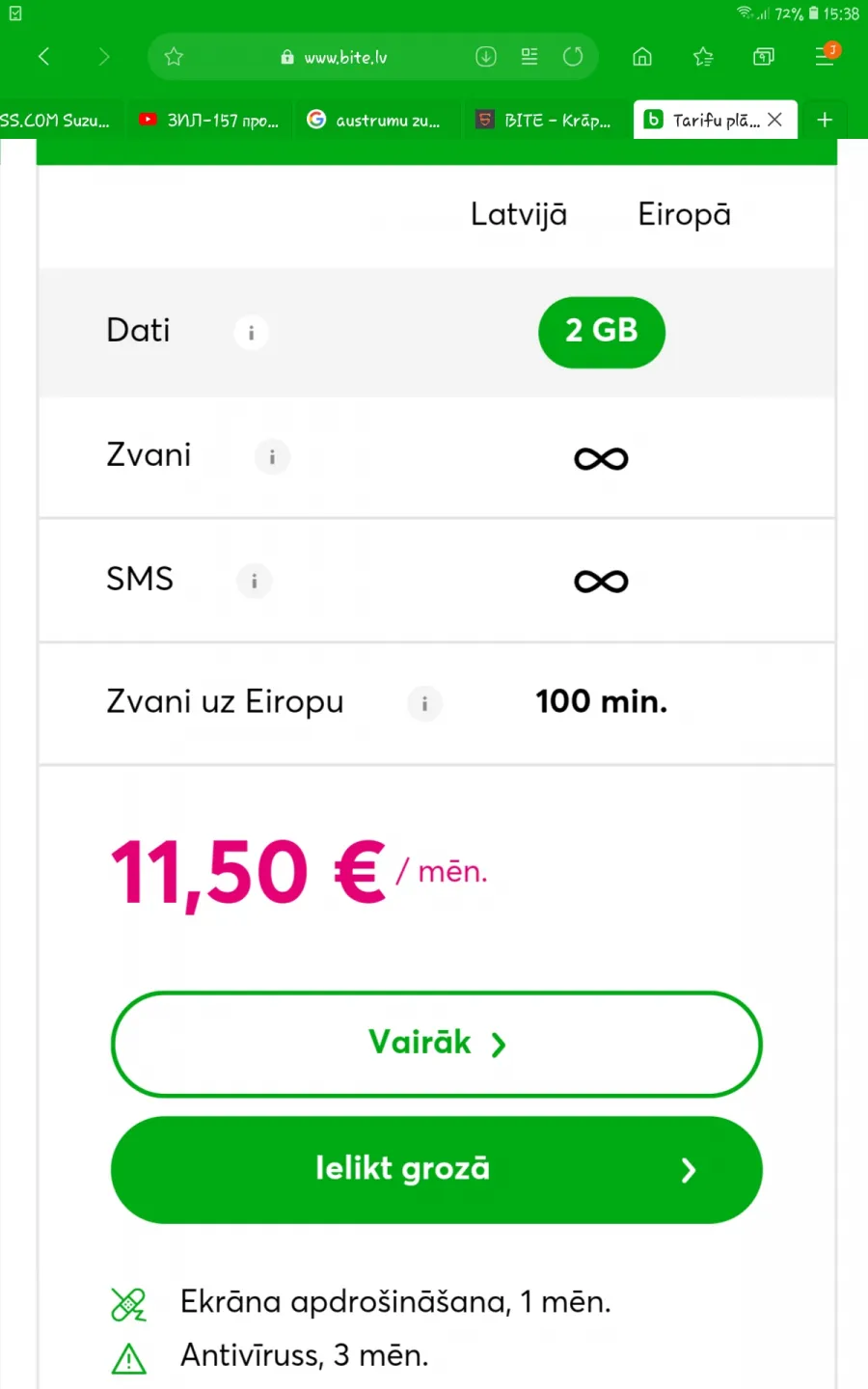Close the Tarifu plā... tab
868x1389 pixels.
pos(774,120)
